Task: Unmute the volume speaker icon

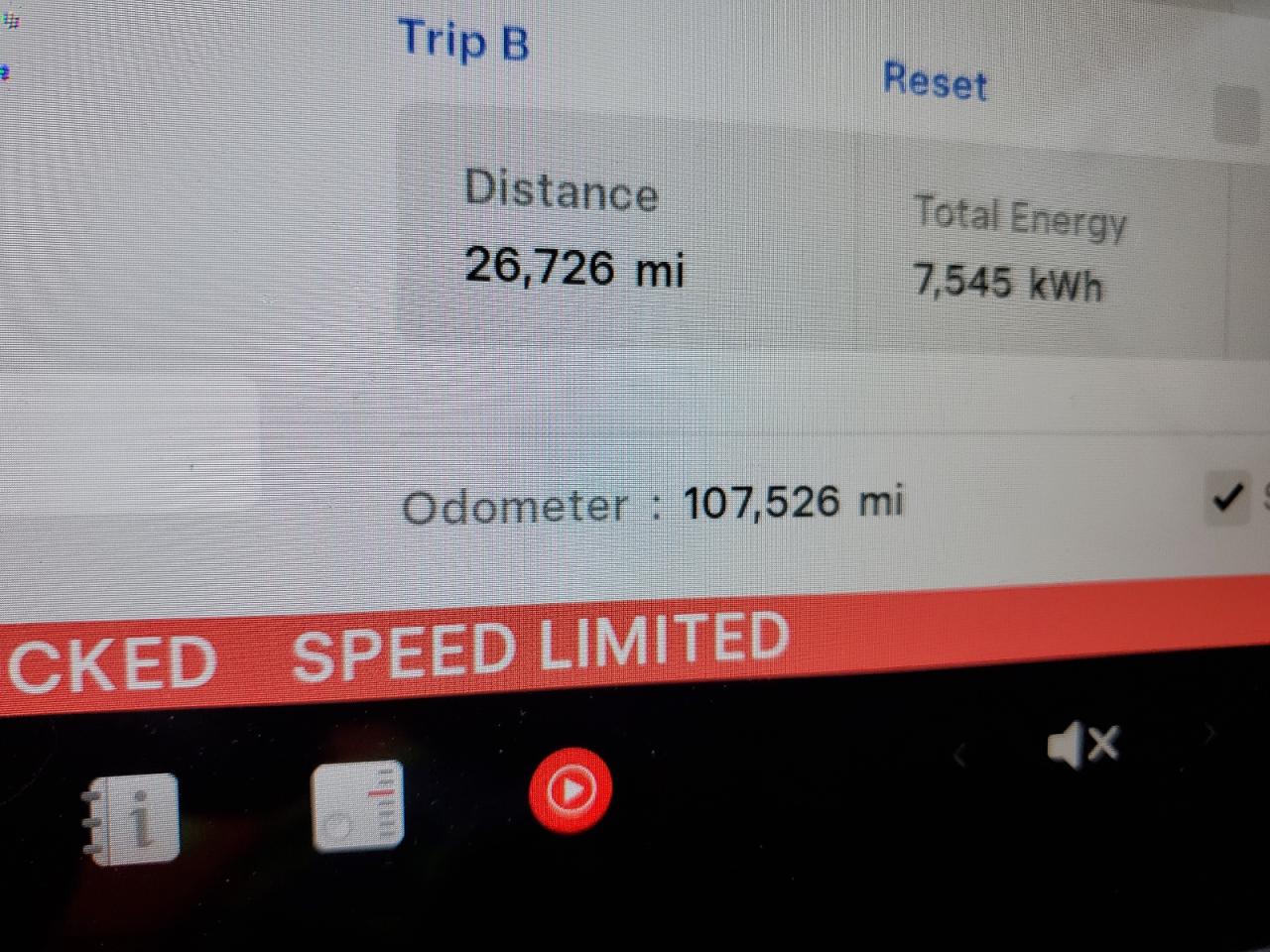Action: tap(1082, 744)
